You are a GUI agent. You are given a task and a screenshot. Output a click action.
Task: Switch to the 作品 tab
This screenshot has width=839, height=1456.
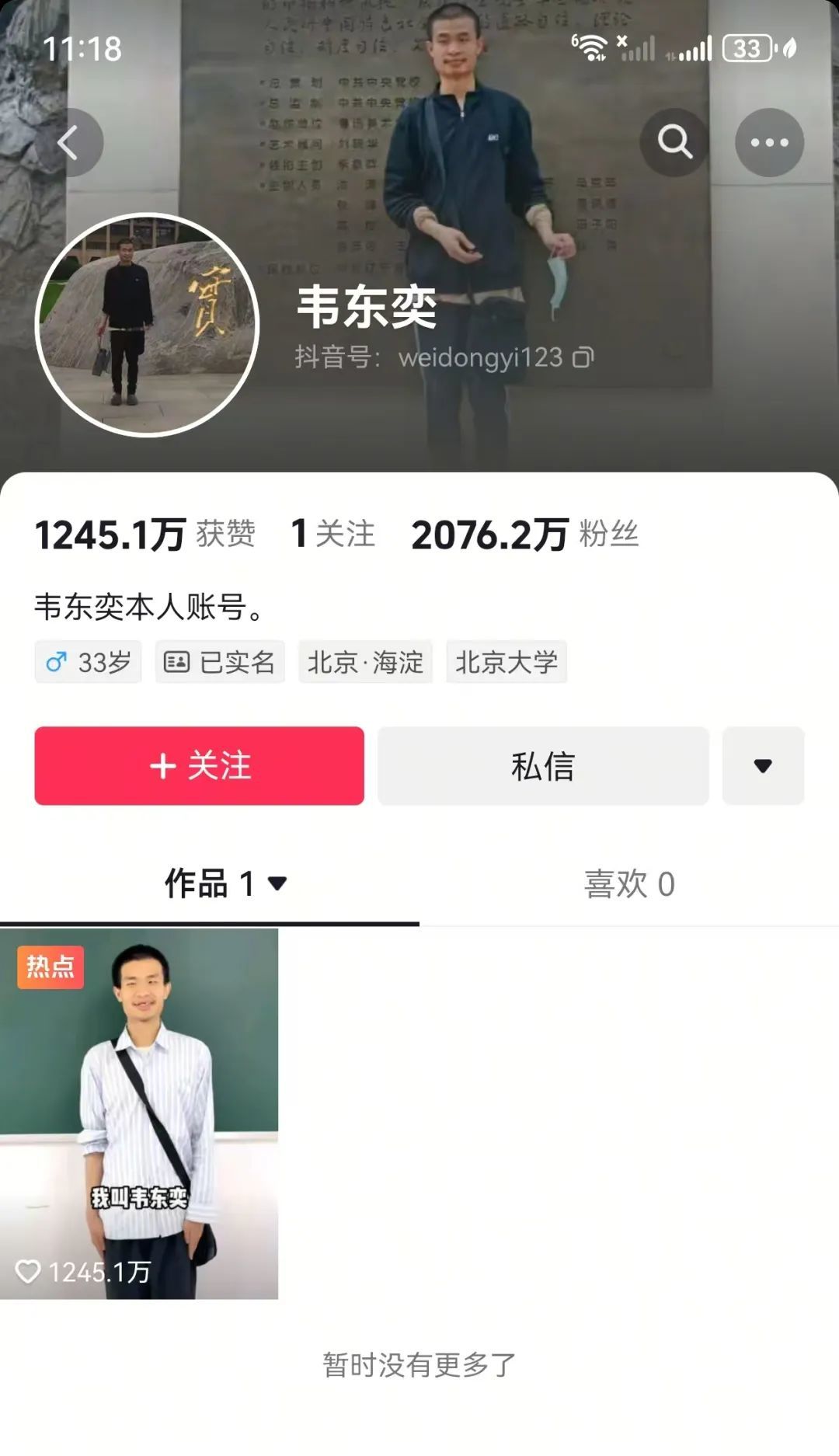(210, 883)
